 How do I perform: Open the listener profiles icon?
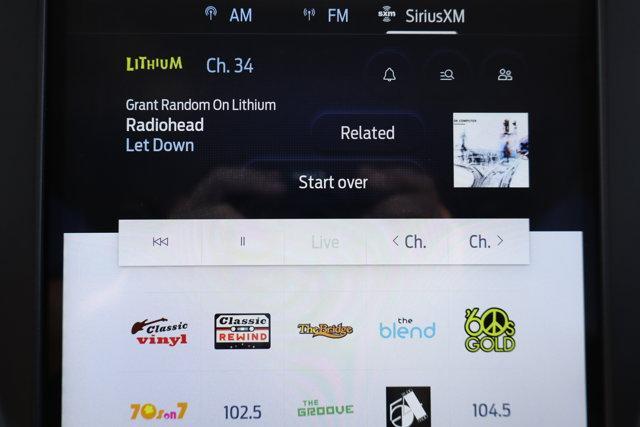pos(505,75)
